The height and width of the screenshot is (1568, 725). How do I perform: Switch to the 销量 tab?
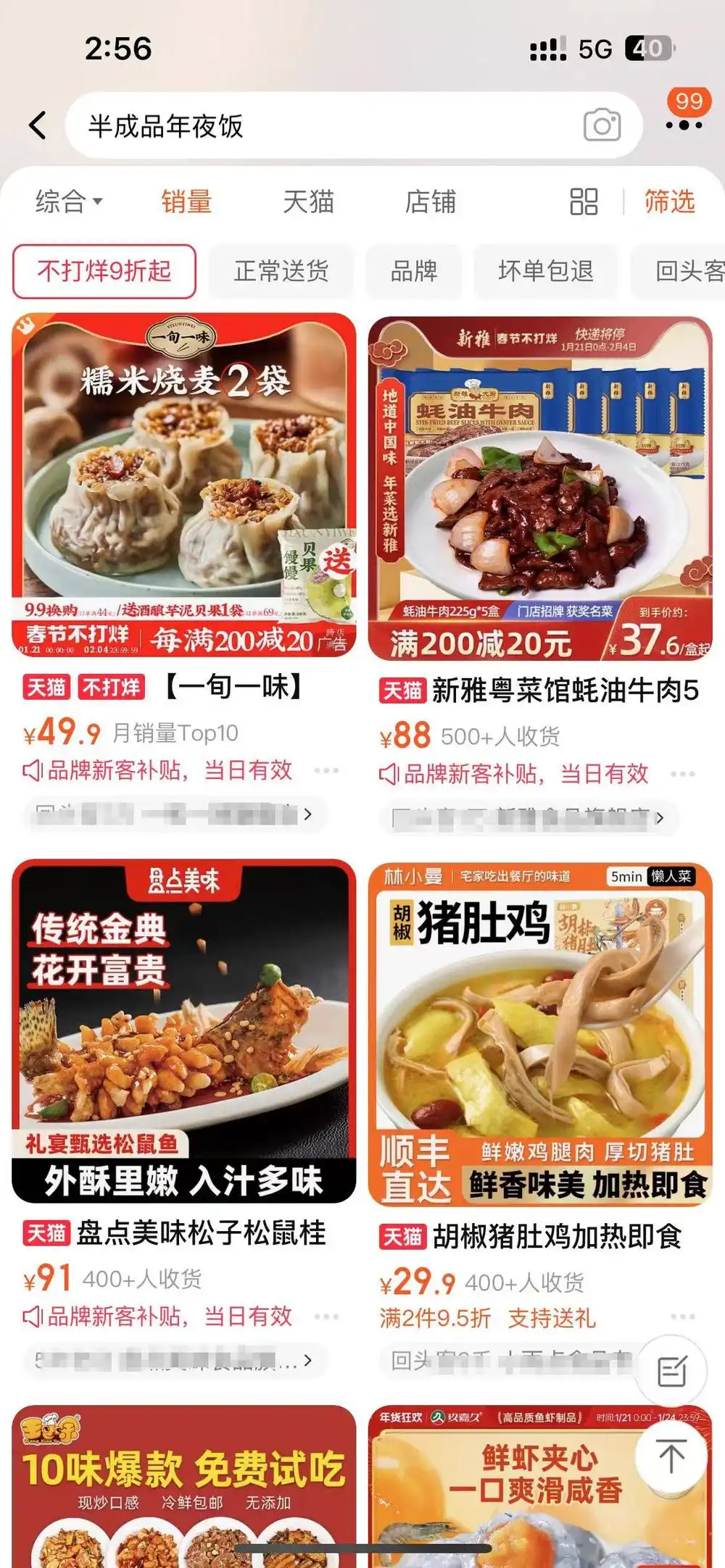pos(185,204)
